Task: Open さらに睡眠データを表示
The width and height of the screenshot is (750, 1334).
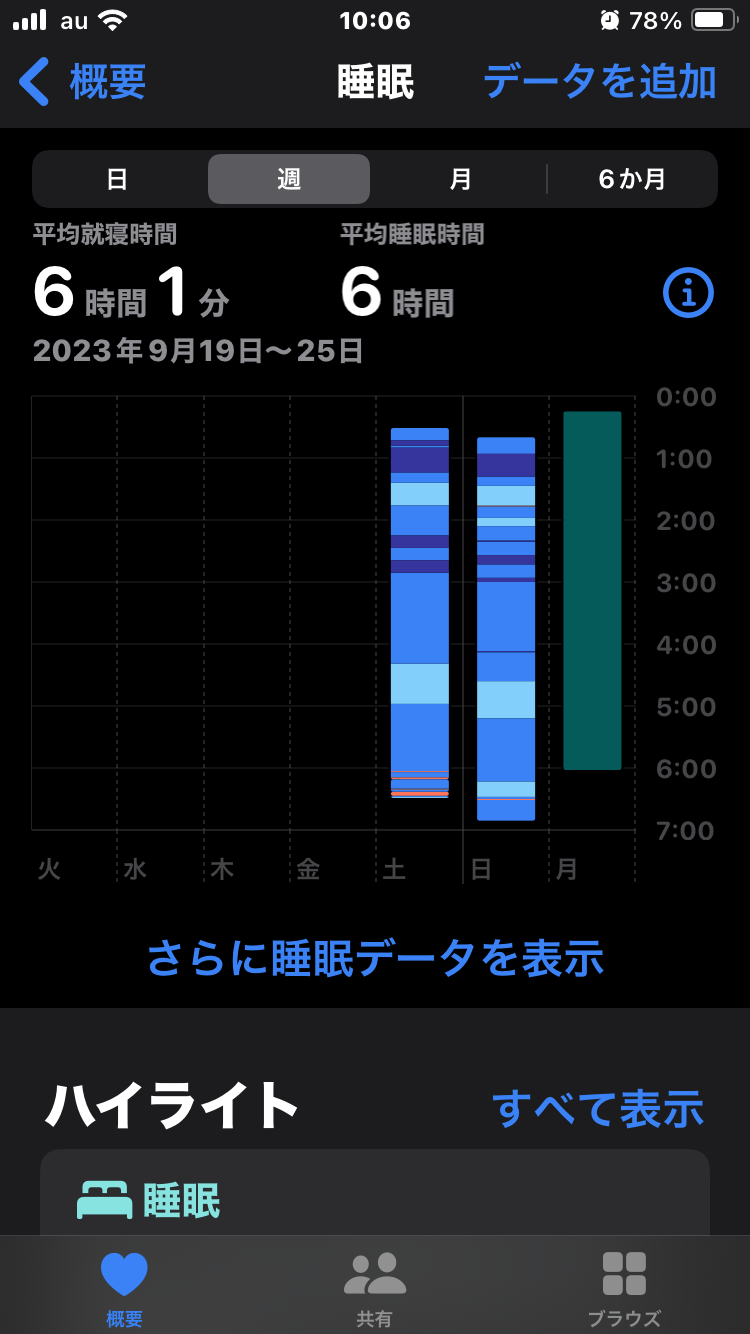Action: point(375,958)
